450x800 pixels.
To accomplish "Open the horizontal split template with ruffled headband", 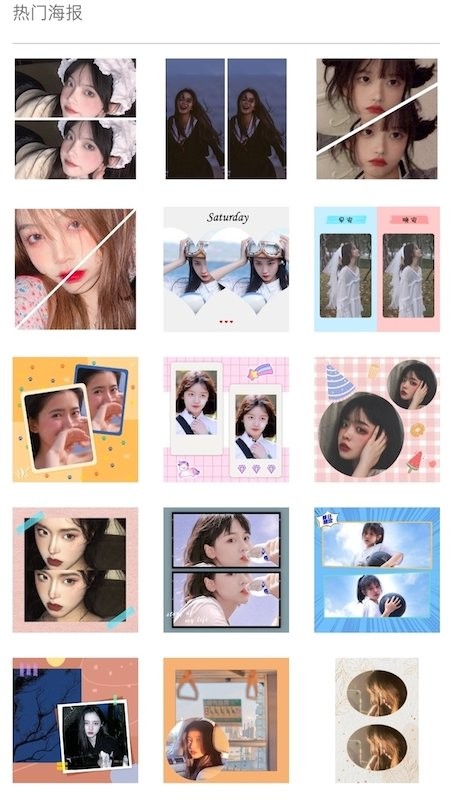I will click(x=75, y=118).
